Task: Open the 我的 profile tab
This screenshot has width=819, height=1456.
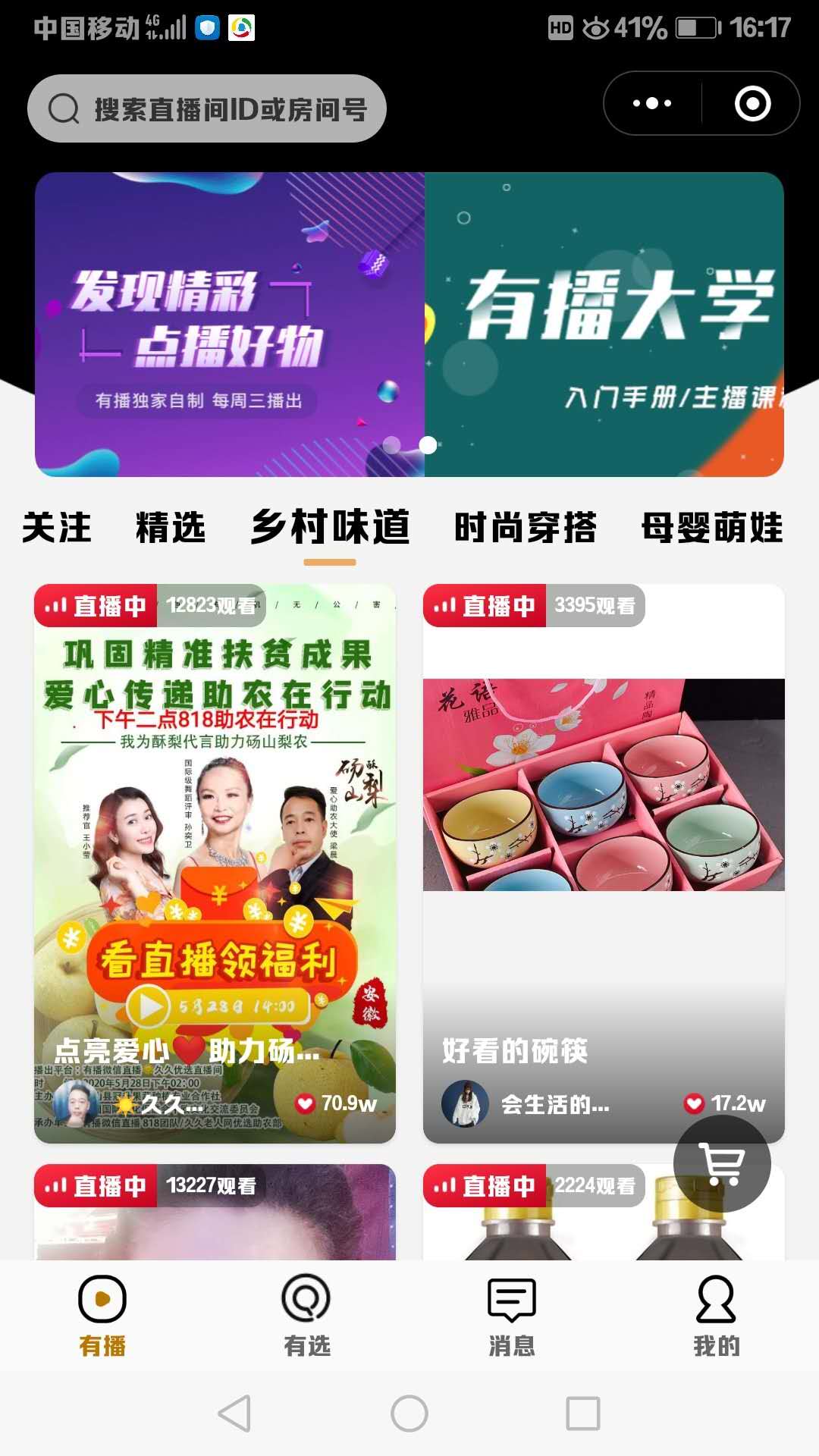Action: click(716, 1315)
